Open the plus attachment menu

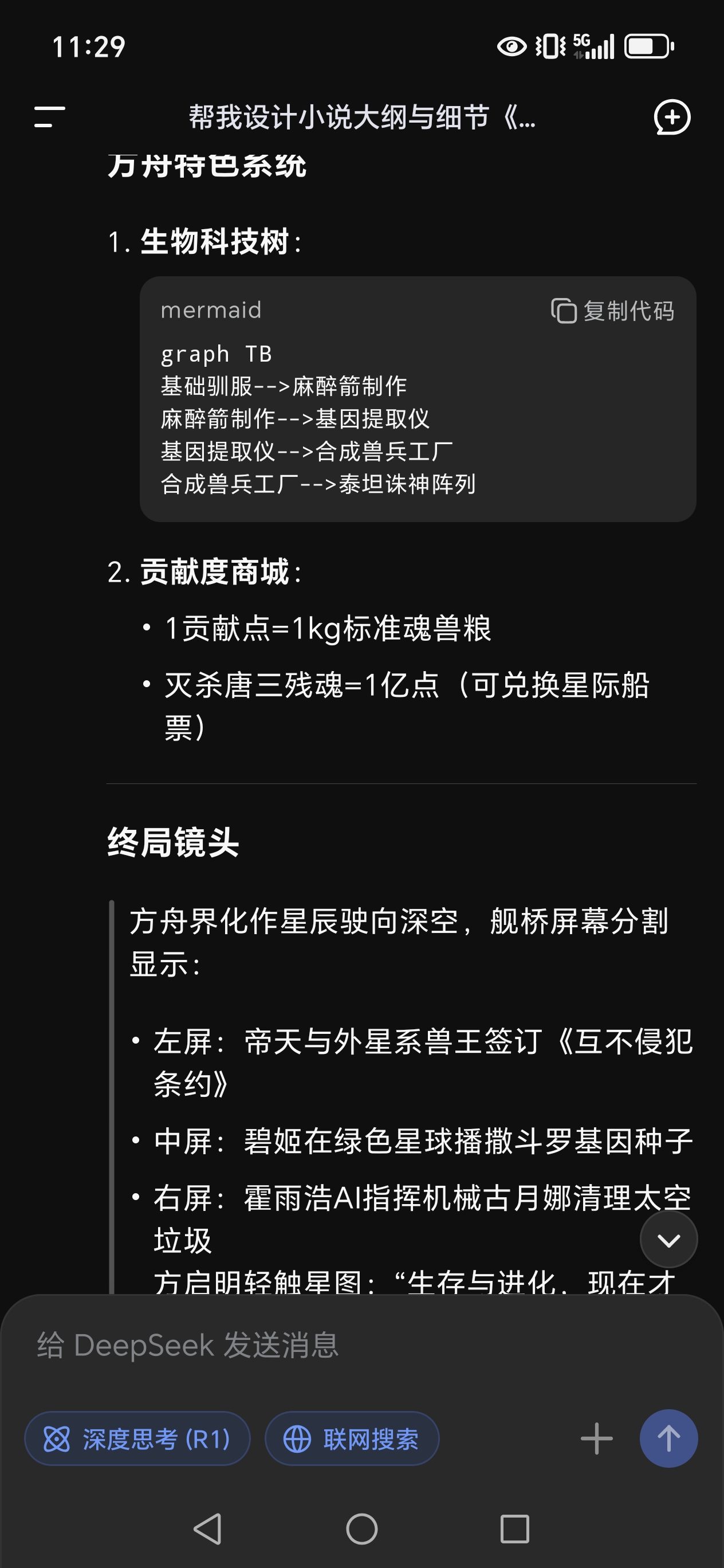click(596, 1439)
